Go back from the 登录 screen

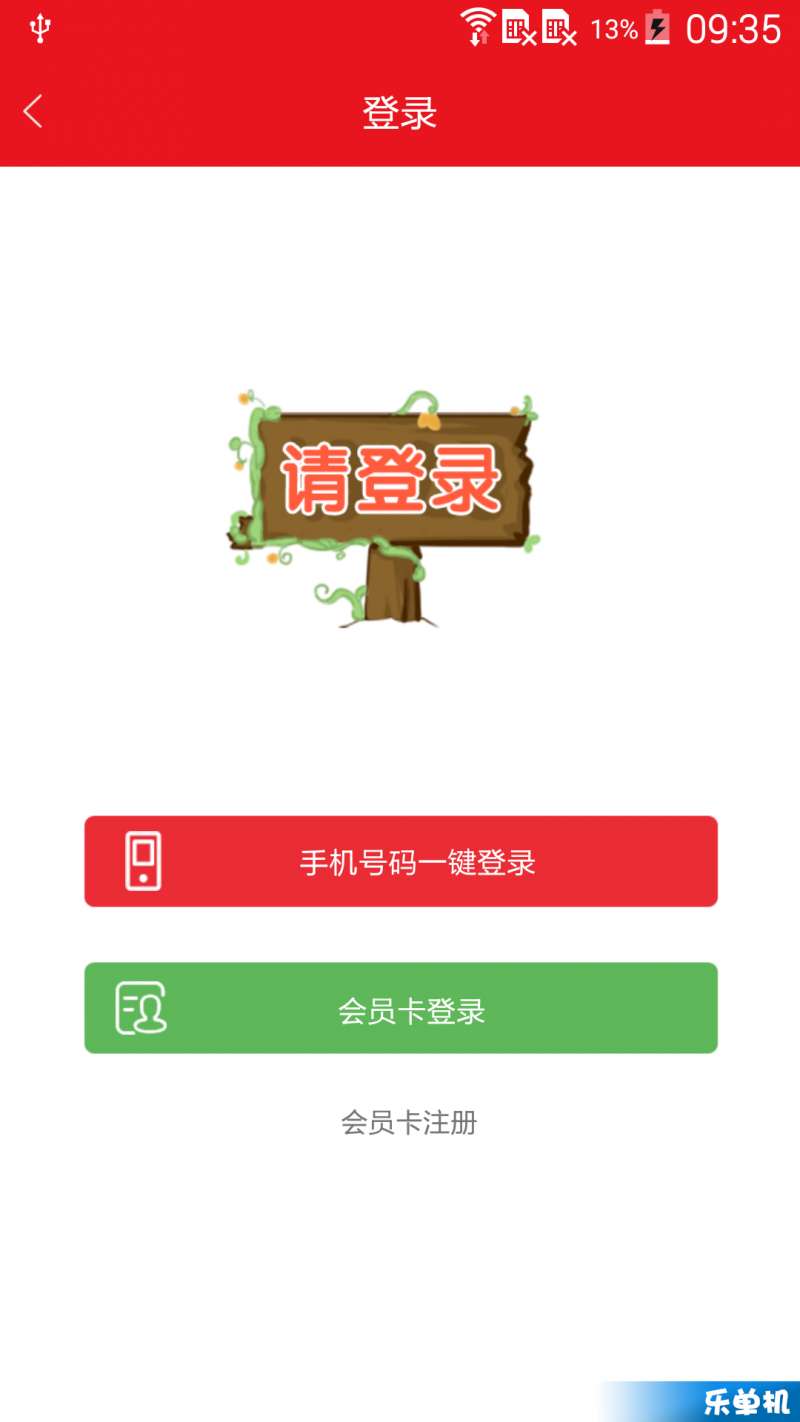[x=34, y=111]
